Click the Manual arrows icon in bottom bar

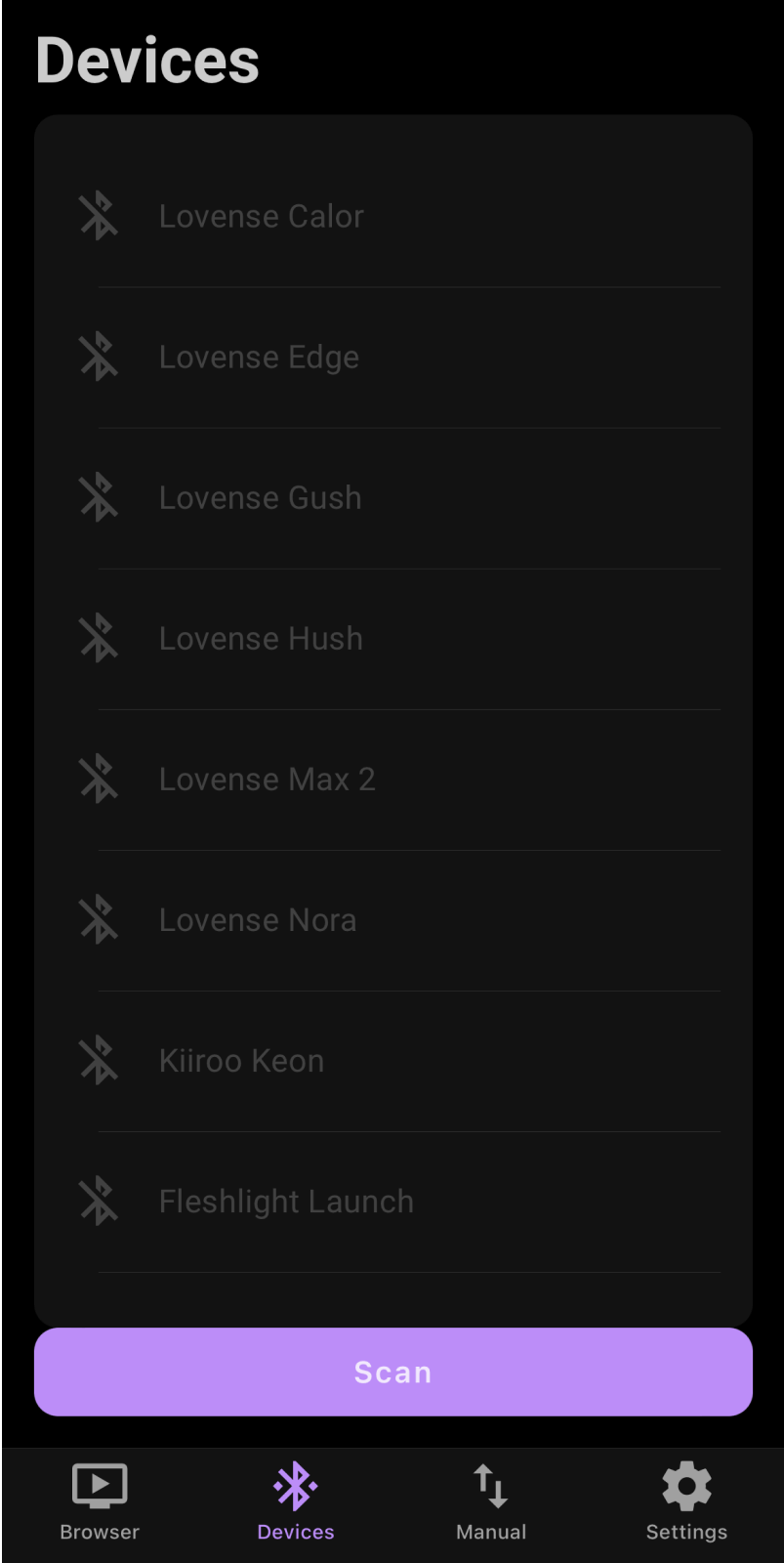[489, 1485]
